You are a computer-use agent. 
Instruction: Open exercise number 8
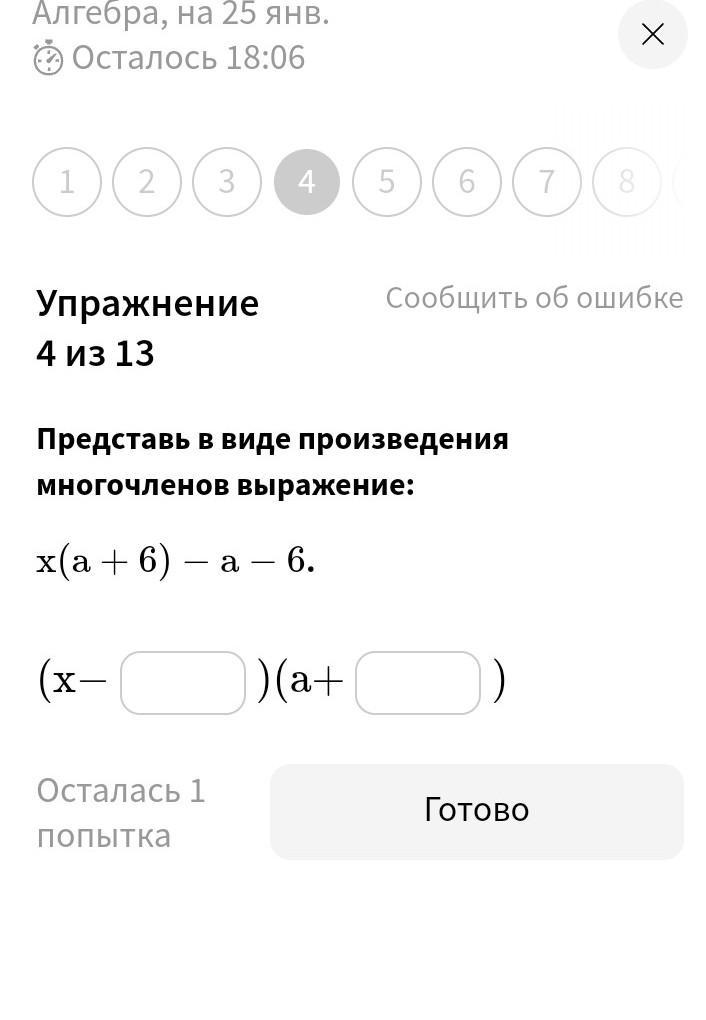pos(627,182)
